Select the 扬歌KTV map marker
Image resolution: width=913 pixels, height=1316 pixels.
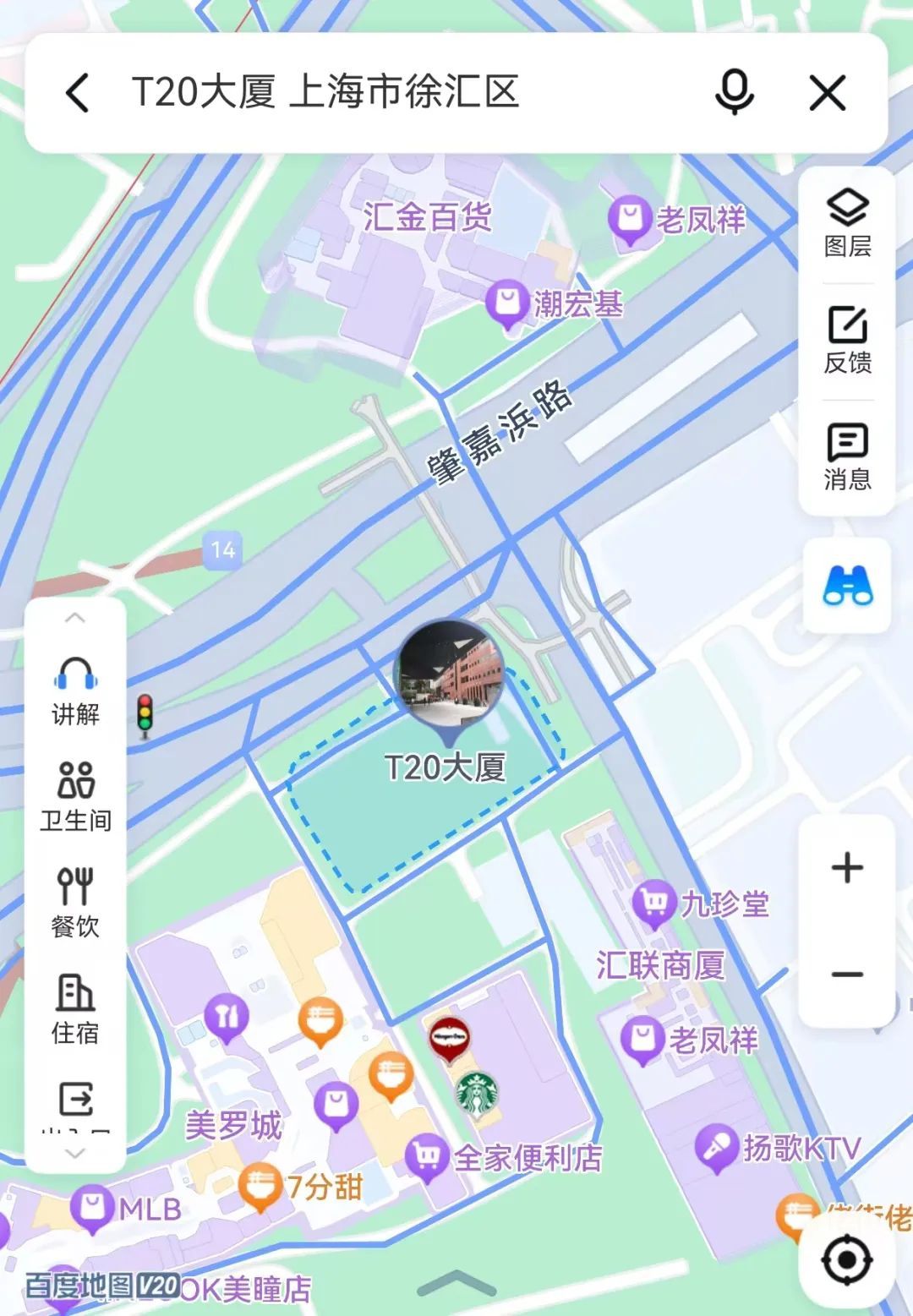[x=717, y=1148]
